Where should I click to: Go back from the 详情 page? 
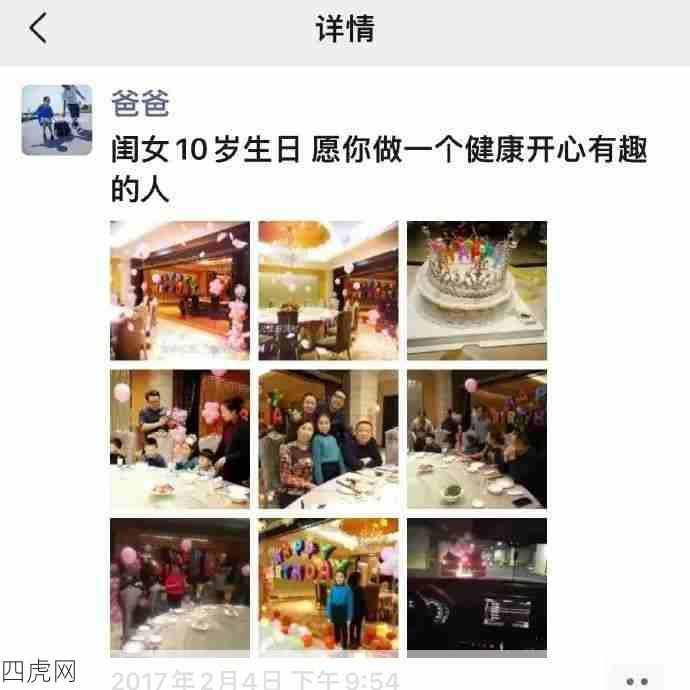(38, 29)
